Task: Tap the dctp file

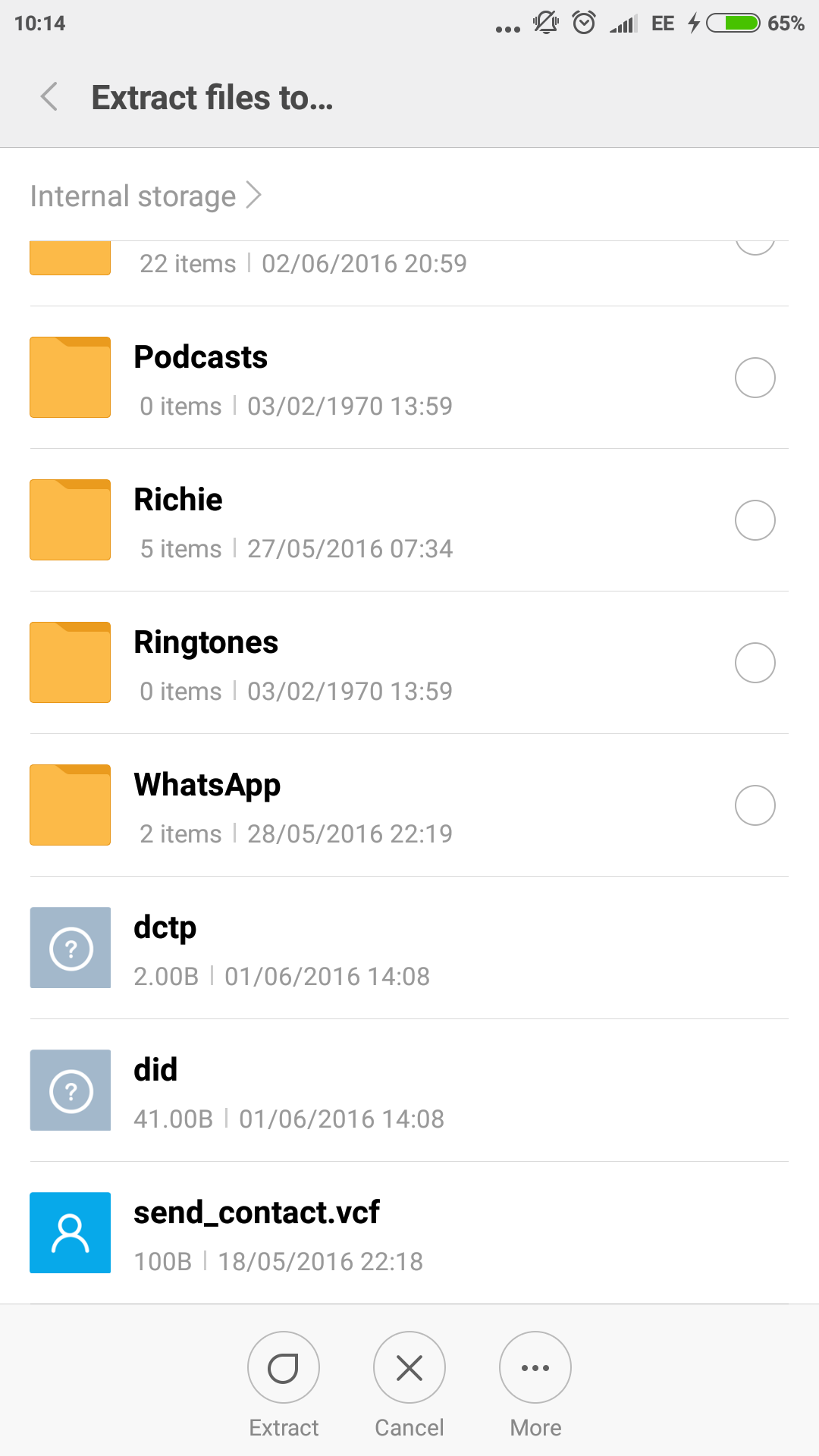Action: pyautogui.click(x=409, y=948)
